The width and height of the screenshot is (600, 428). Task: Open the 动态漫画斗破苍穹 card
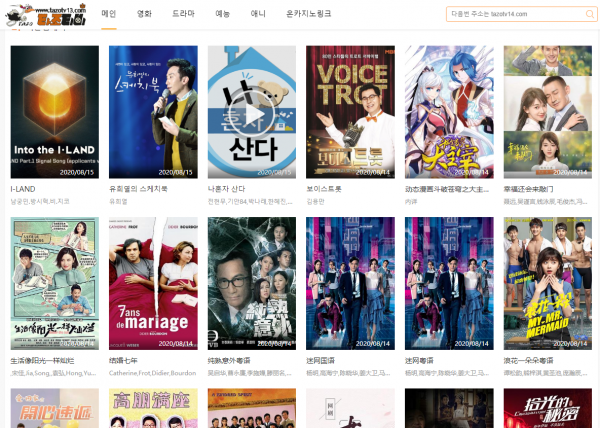(x=449, y=112)
